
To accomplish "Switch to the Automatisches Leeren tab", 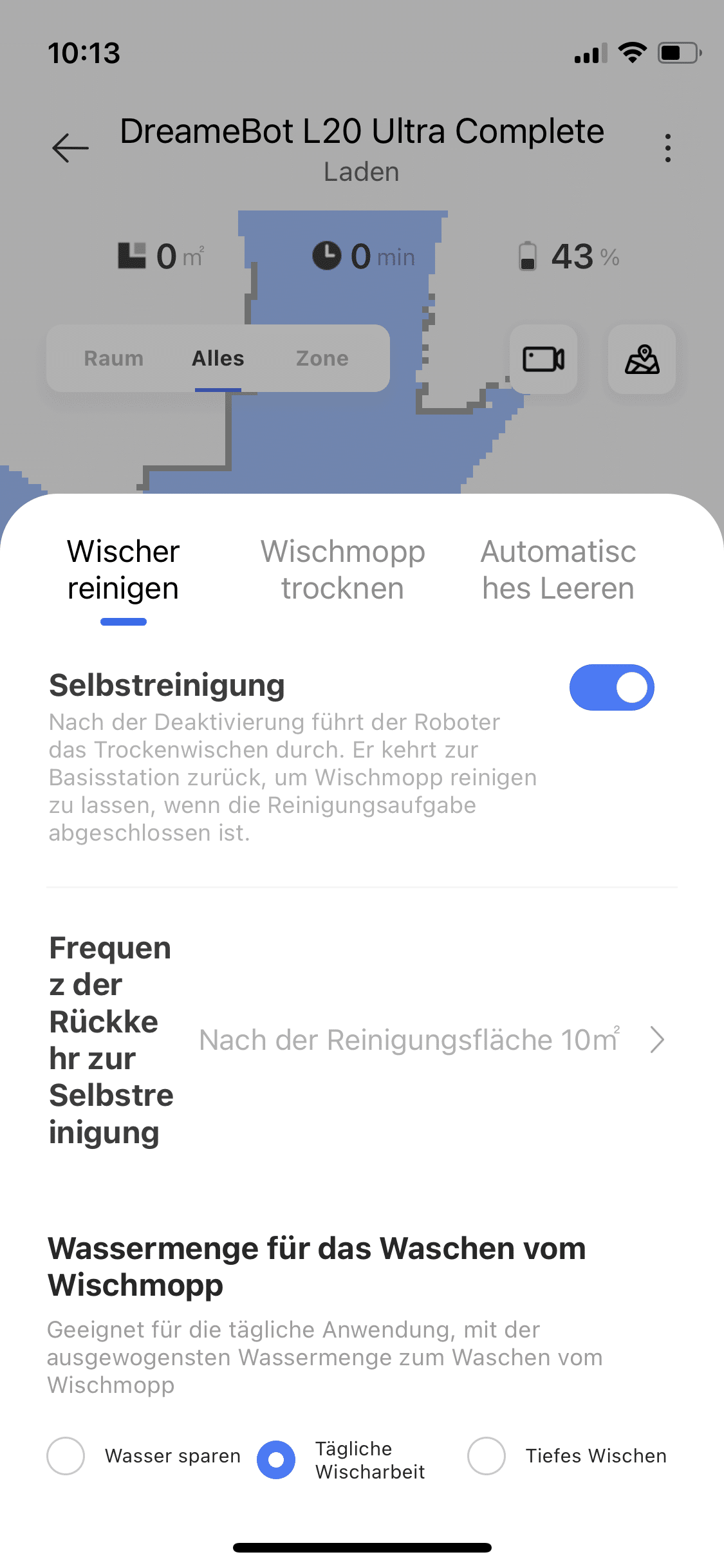I will (x=558, y=570).
